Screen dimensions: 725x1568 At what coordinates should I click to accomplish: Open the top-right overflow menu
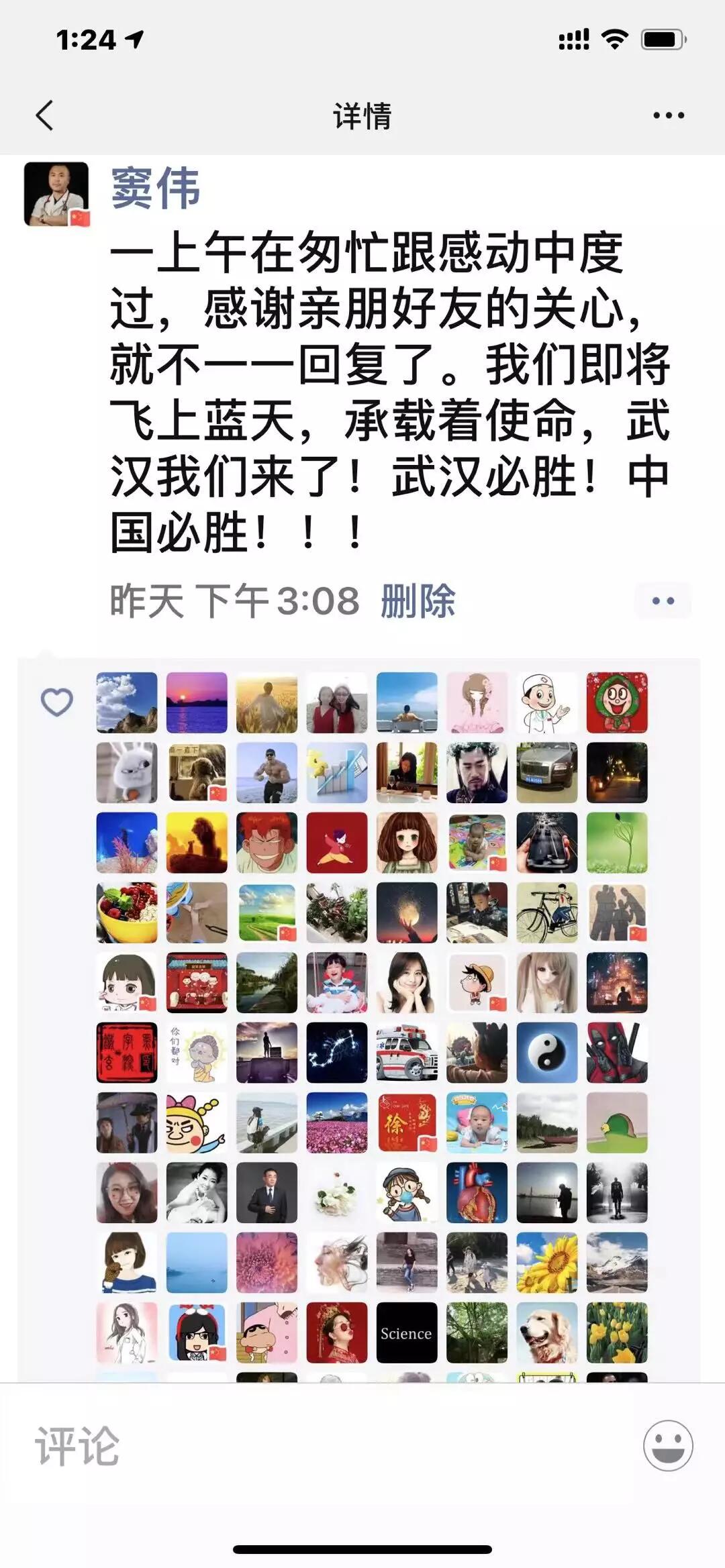[x=669, y=115]
